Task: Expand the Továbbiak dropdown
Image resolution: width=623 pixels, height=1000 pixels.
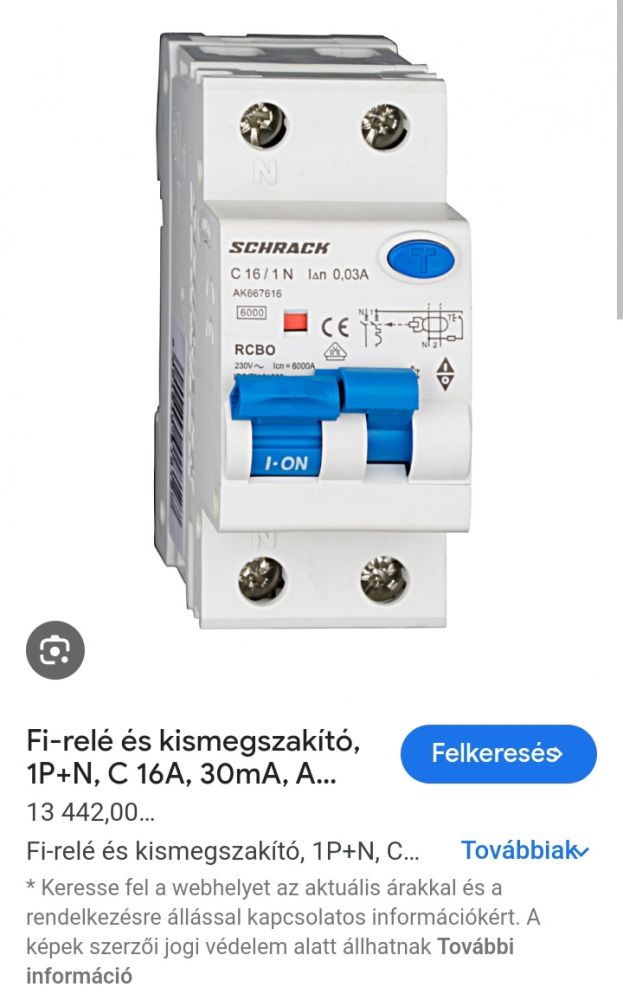Action: pos(525,851)
